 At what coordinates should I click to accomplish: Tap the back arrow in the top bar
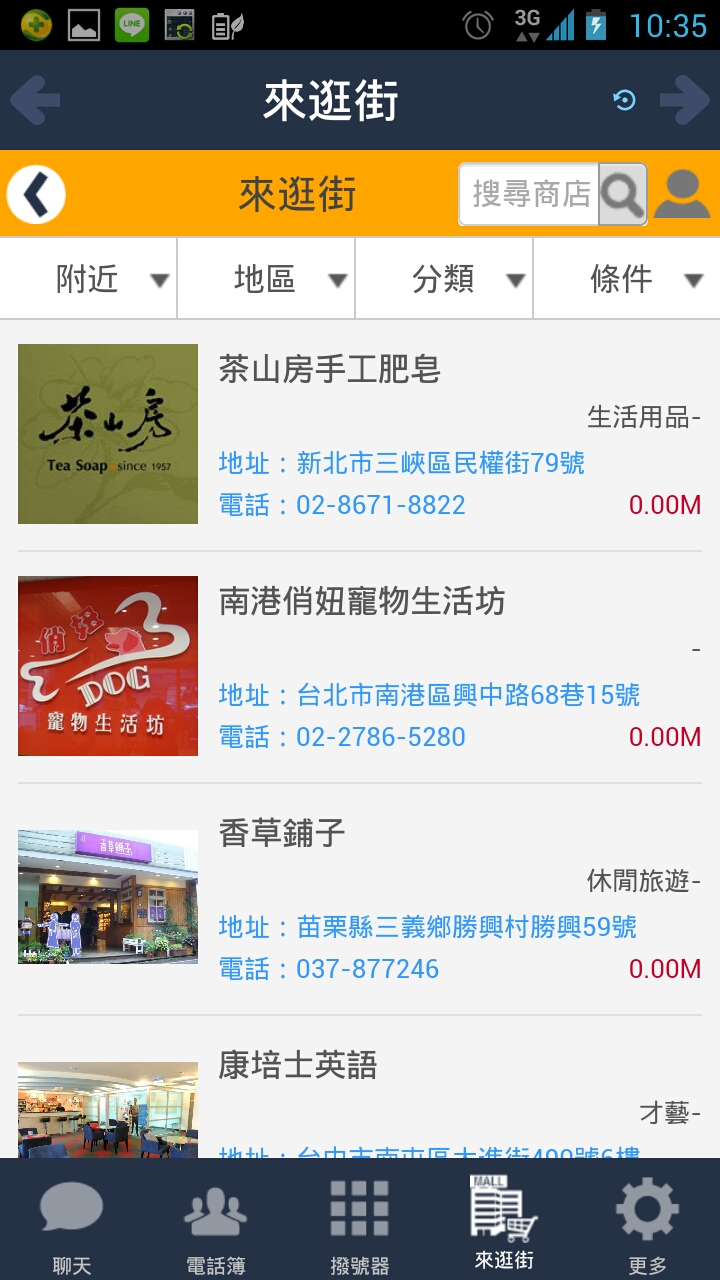point(34,100)
